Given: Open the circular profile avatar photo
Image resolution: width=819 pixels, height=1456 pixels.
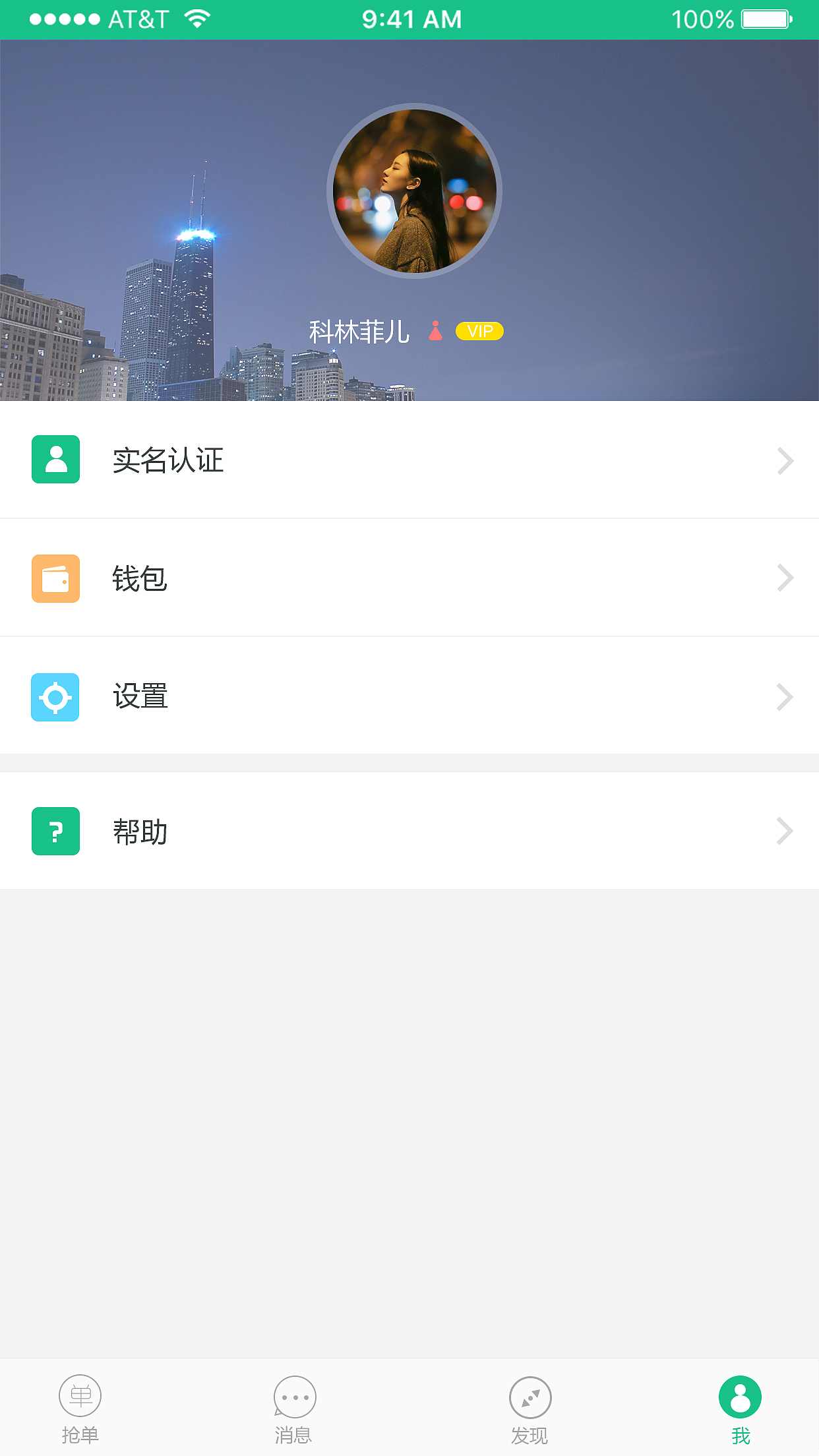Looking at the screenshot, I should [414, 190].
